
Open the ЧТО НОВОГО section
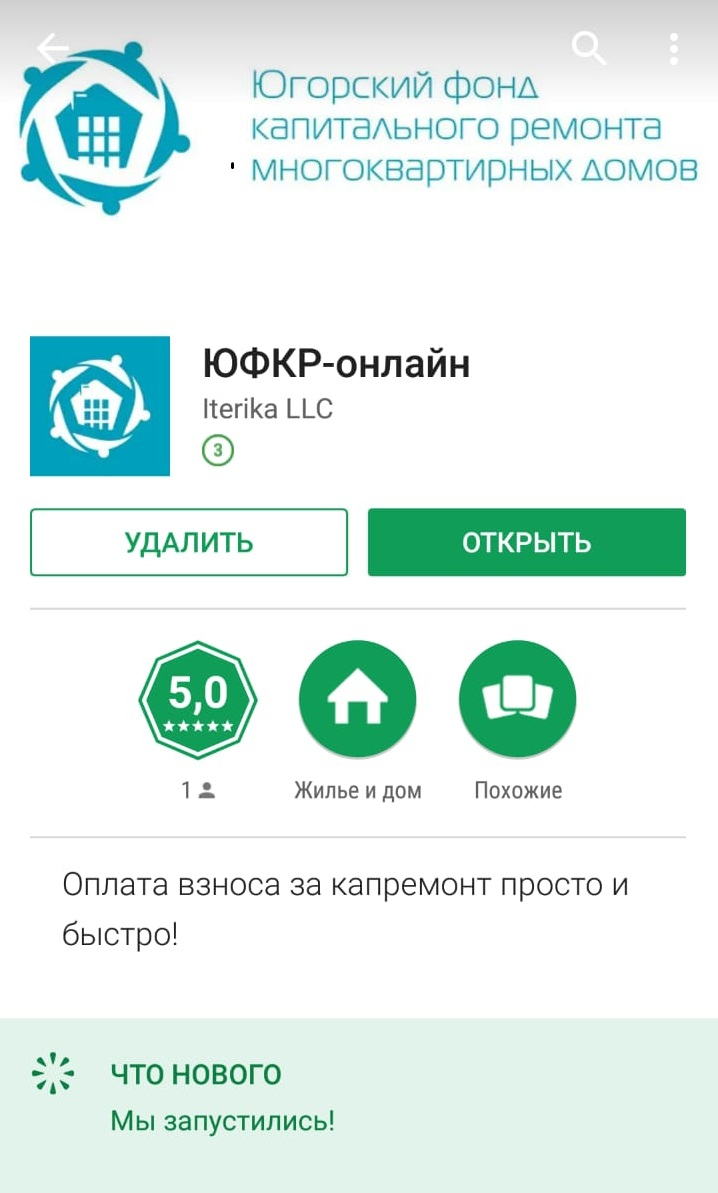195,1074
